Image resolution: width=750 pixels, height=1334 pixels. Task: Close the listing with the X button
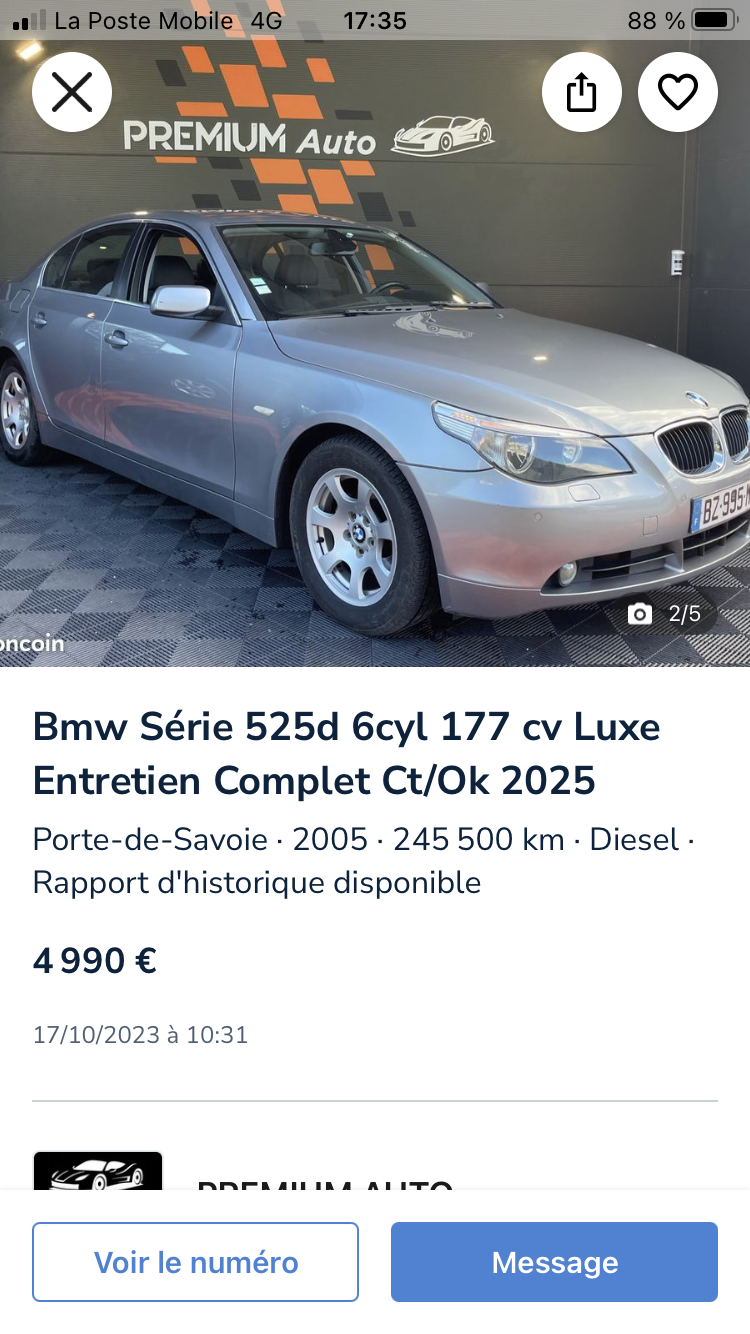[x=72, y=92]
